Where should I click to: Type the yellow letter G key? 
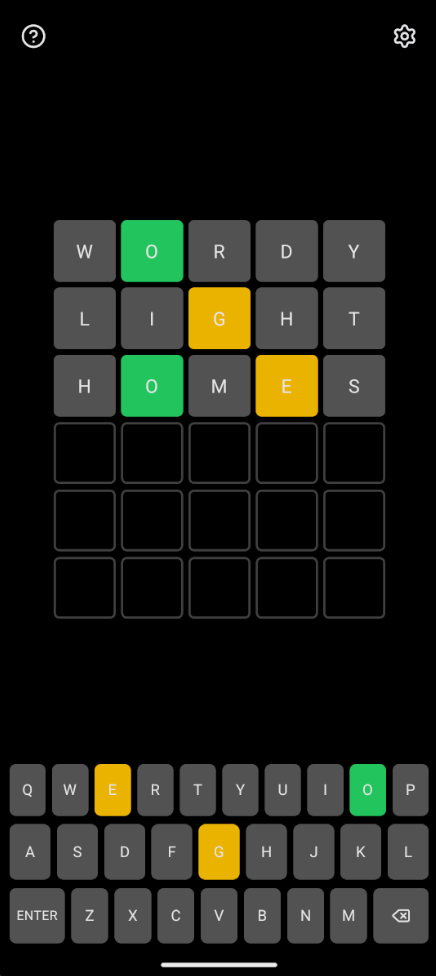(219, 852)
